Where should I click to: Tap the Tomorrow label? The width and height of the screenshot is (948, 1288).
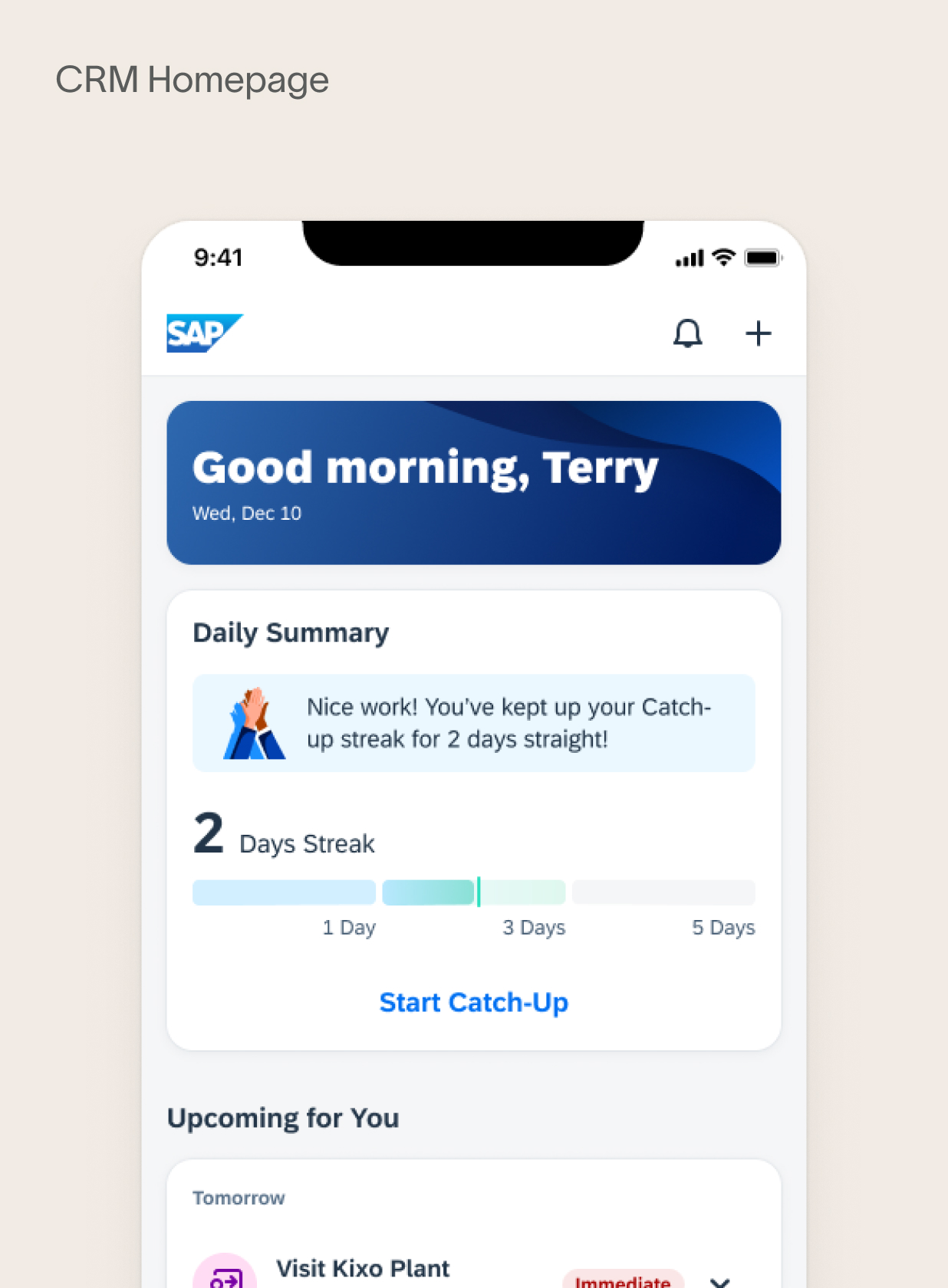(x=239, y=1198)
